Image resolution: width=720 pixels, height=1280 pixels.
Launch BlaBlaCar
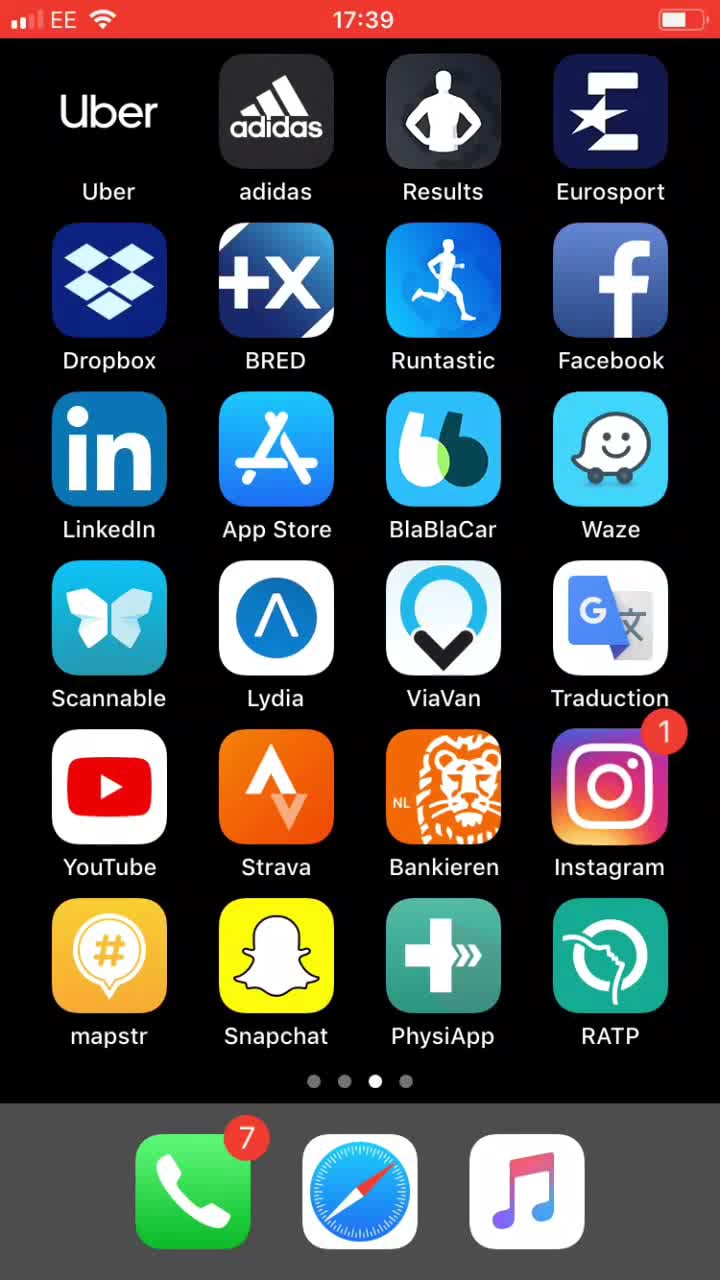443,449
